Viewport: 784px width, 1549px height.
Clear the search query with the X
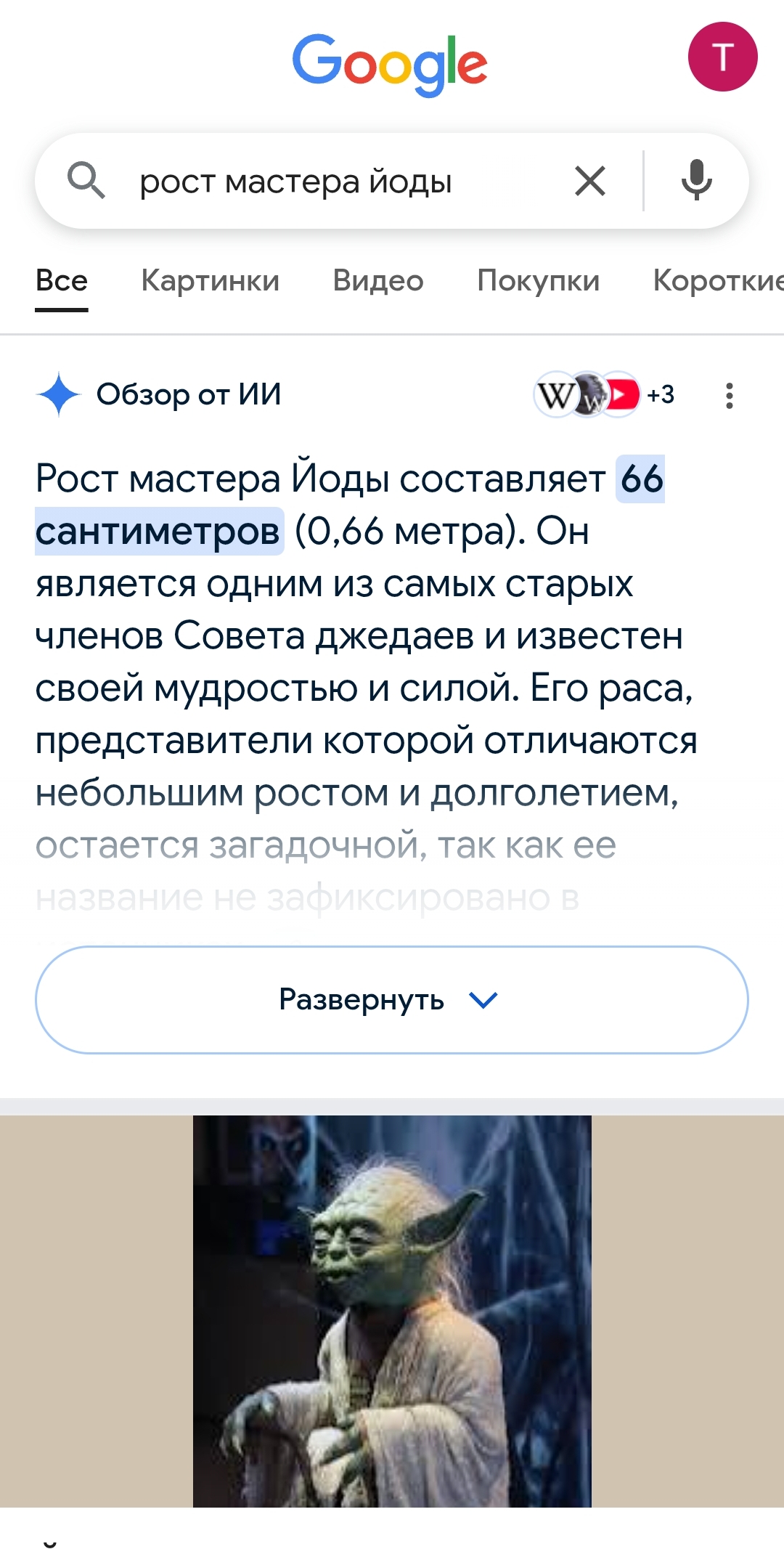[590, 181]
